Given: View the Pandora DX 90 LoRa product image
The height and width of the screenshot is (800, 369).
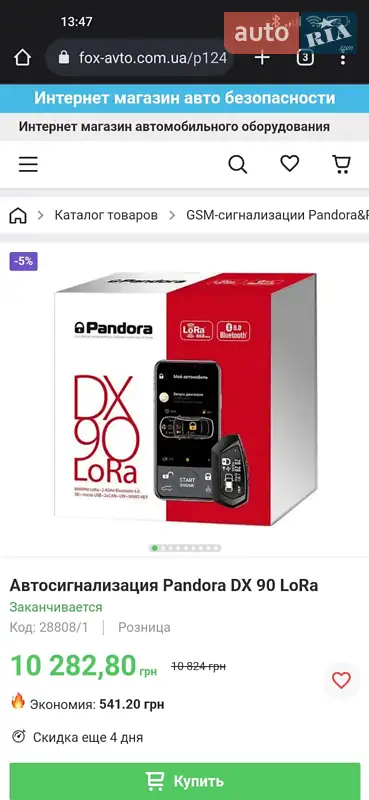Looking at the screenshot, I should (185, 397).
